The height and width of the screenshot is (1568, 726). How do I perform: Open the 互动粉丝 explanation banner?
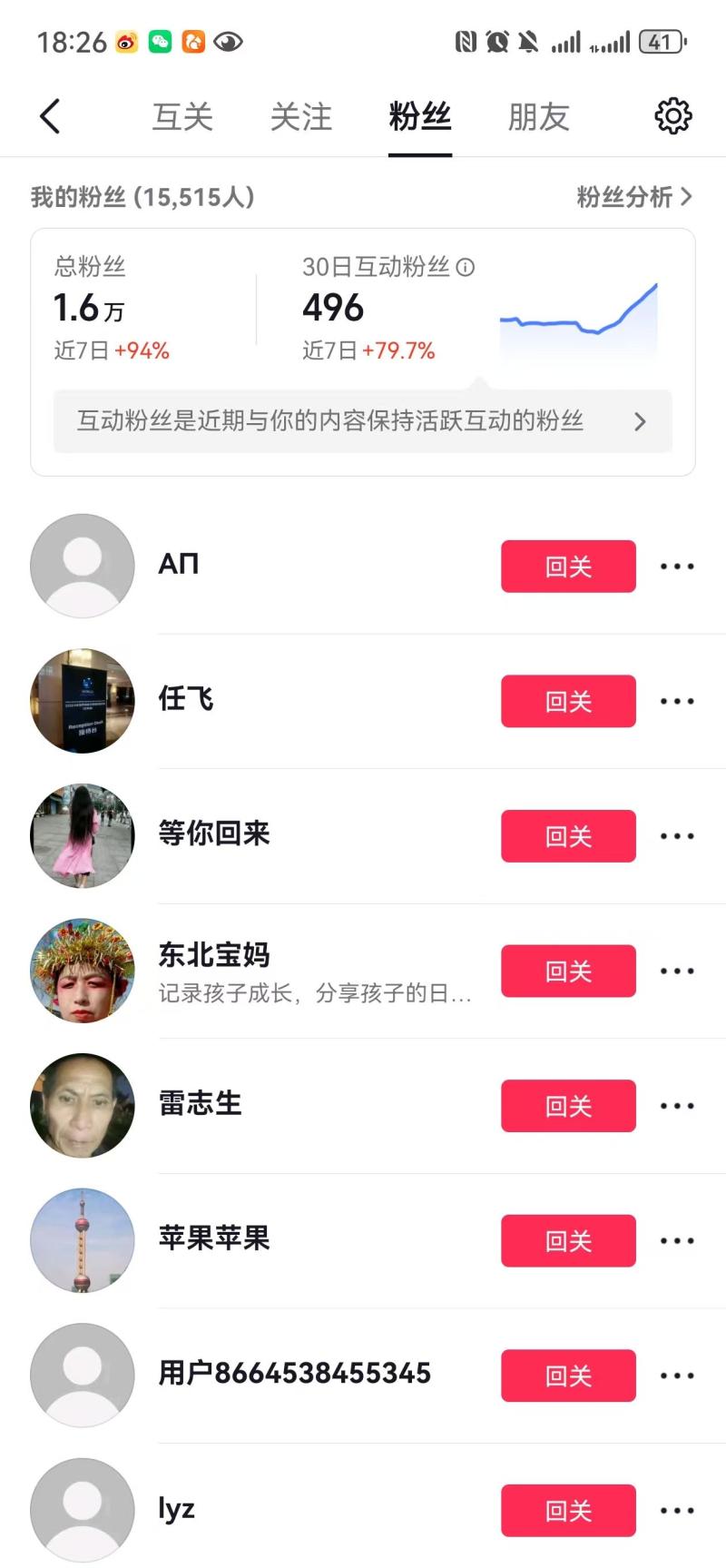362,421
